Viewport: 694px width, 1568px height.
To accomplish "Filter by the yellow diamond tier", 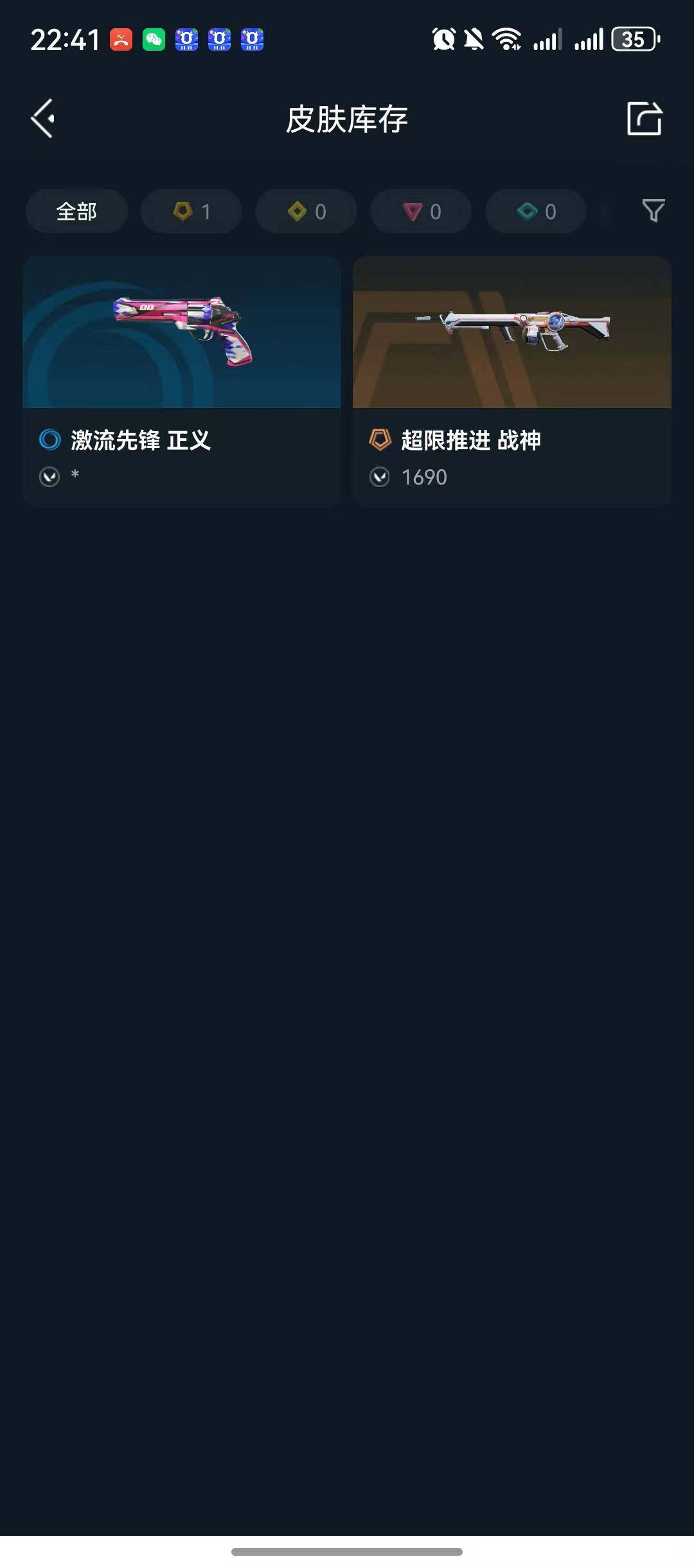I will click(x=307, y=211).
